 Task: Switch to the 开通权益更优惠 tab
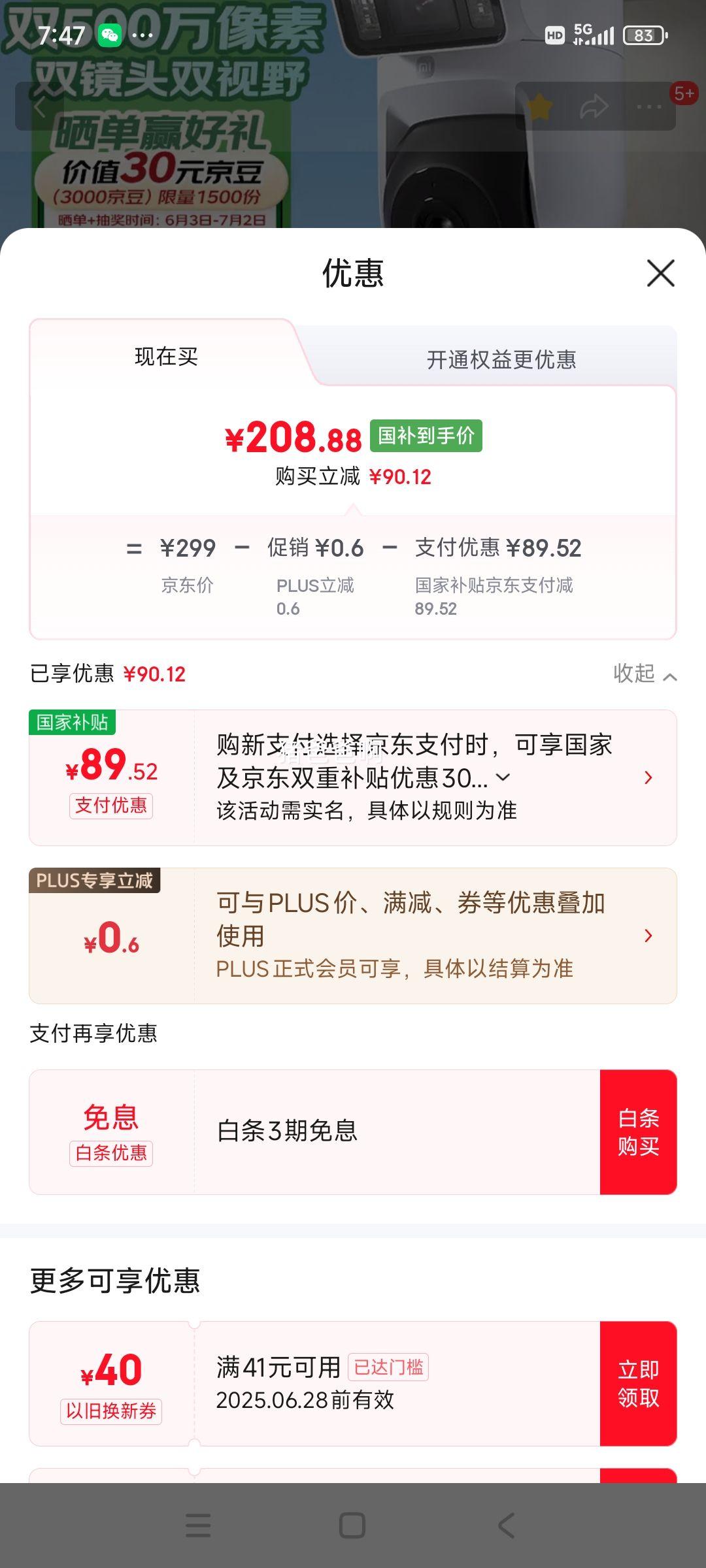pyautogui.click(x=501, y=359)
